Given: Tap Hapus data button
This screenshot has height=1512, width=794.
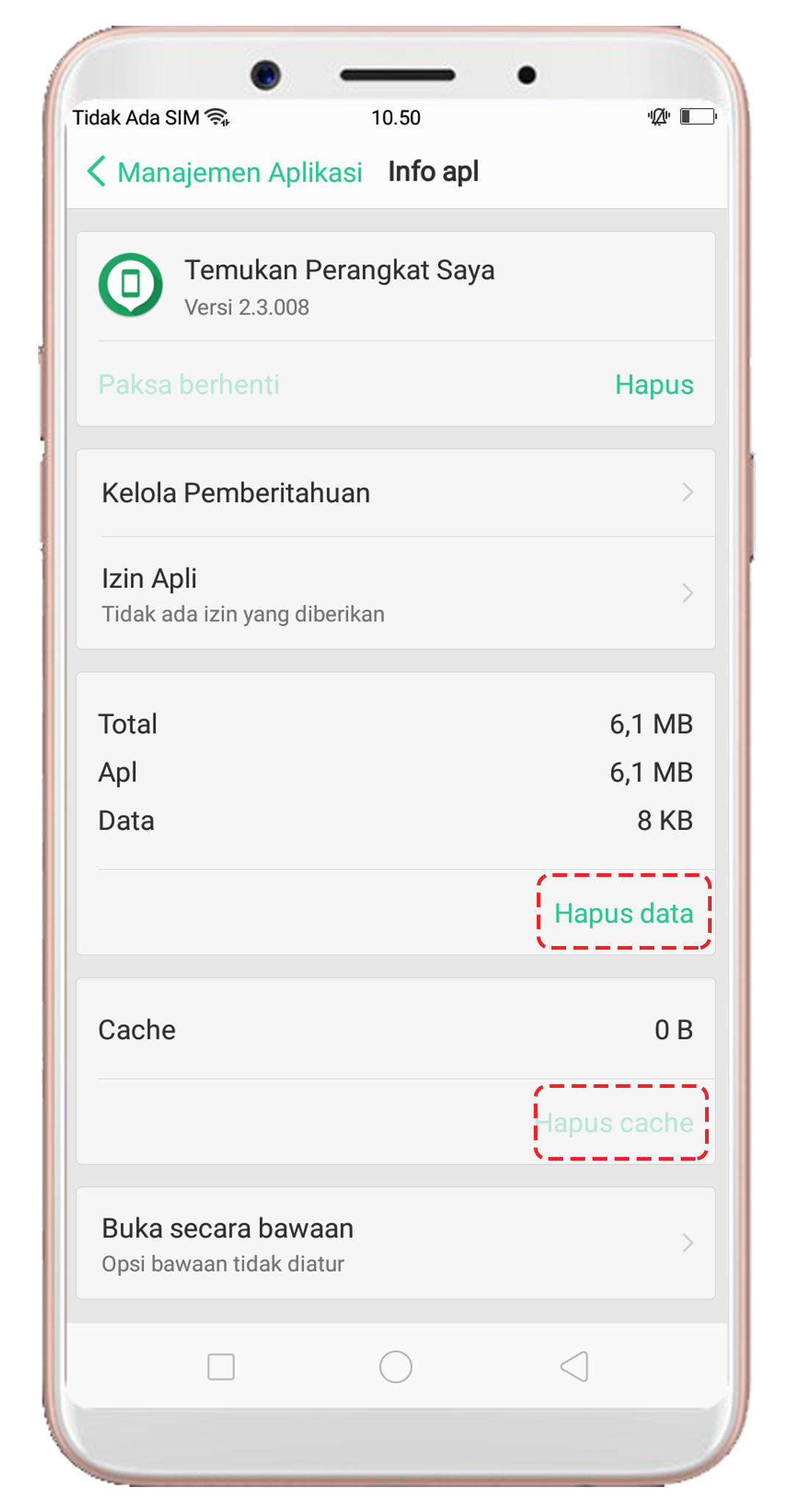Looking at the screenshot, I should coord(623,913).
